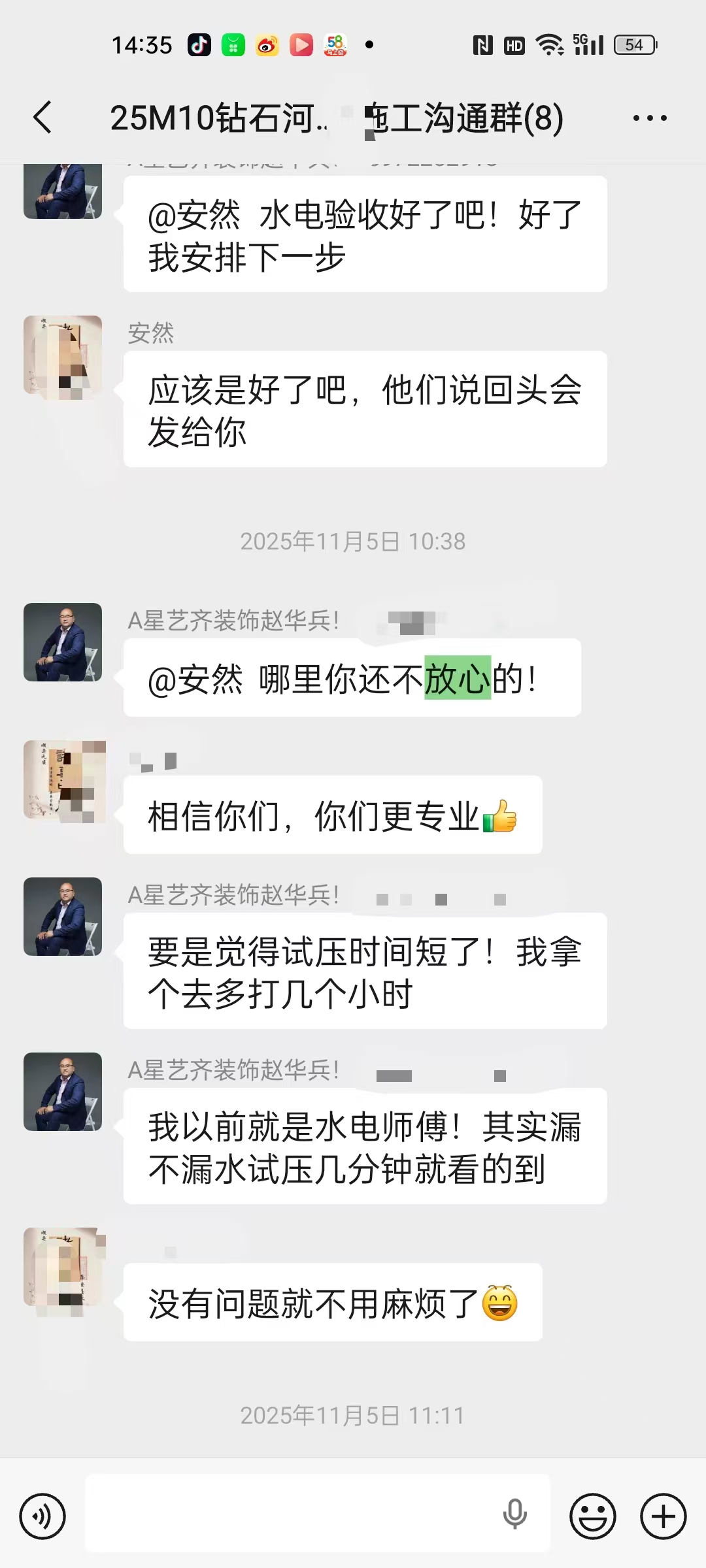Open the group chat overflow menu
706x1568 pixels.
(x=650, y=118)
